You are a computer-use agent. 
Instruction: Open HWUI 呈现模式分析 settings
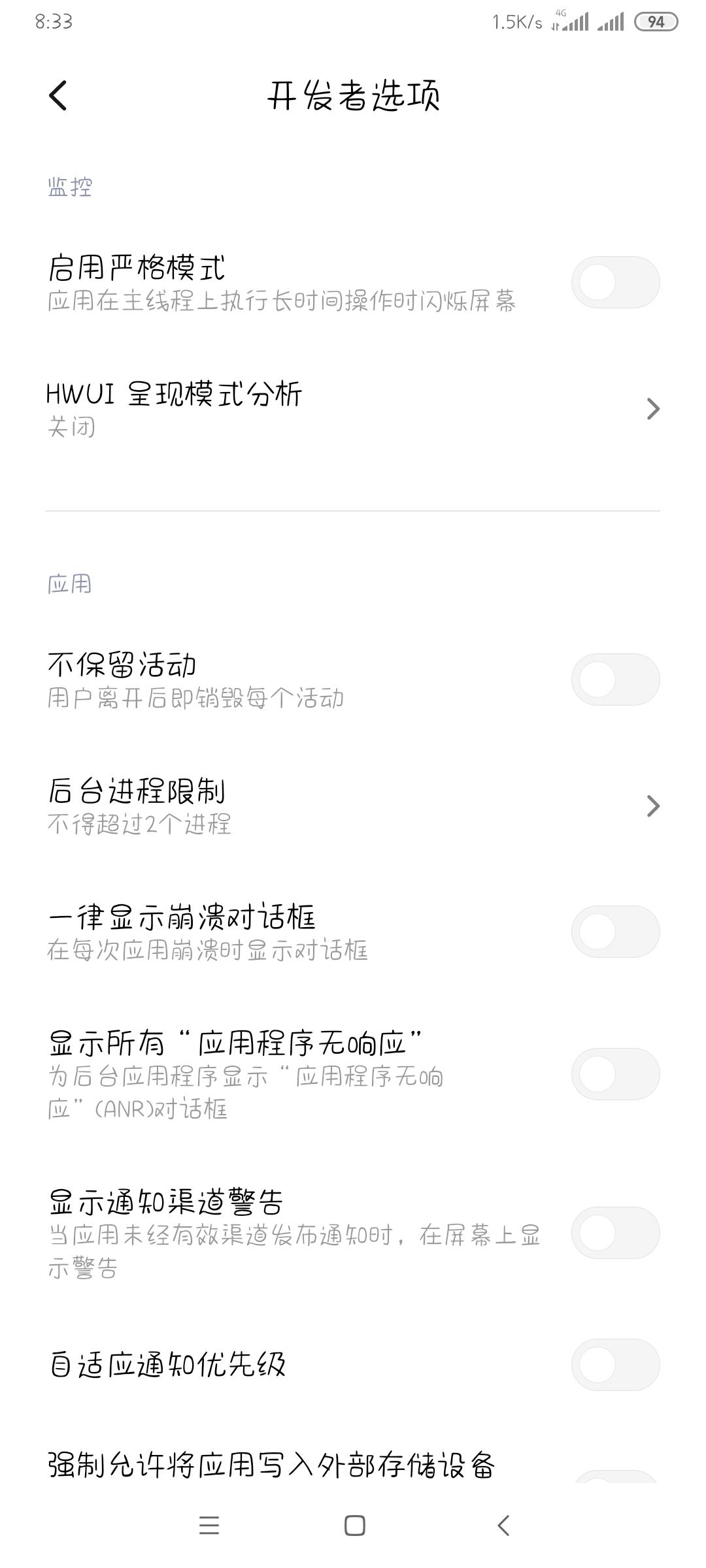pos(353,409)
